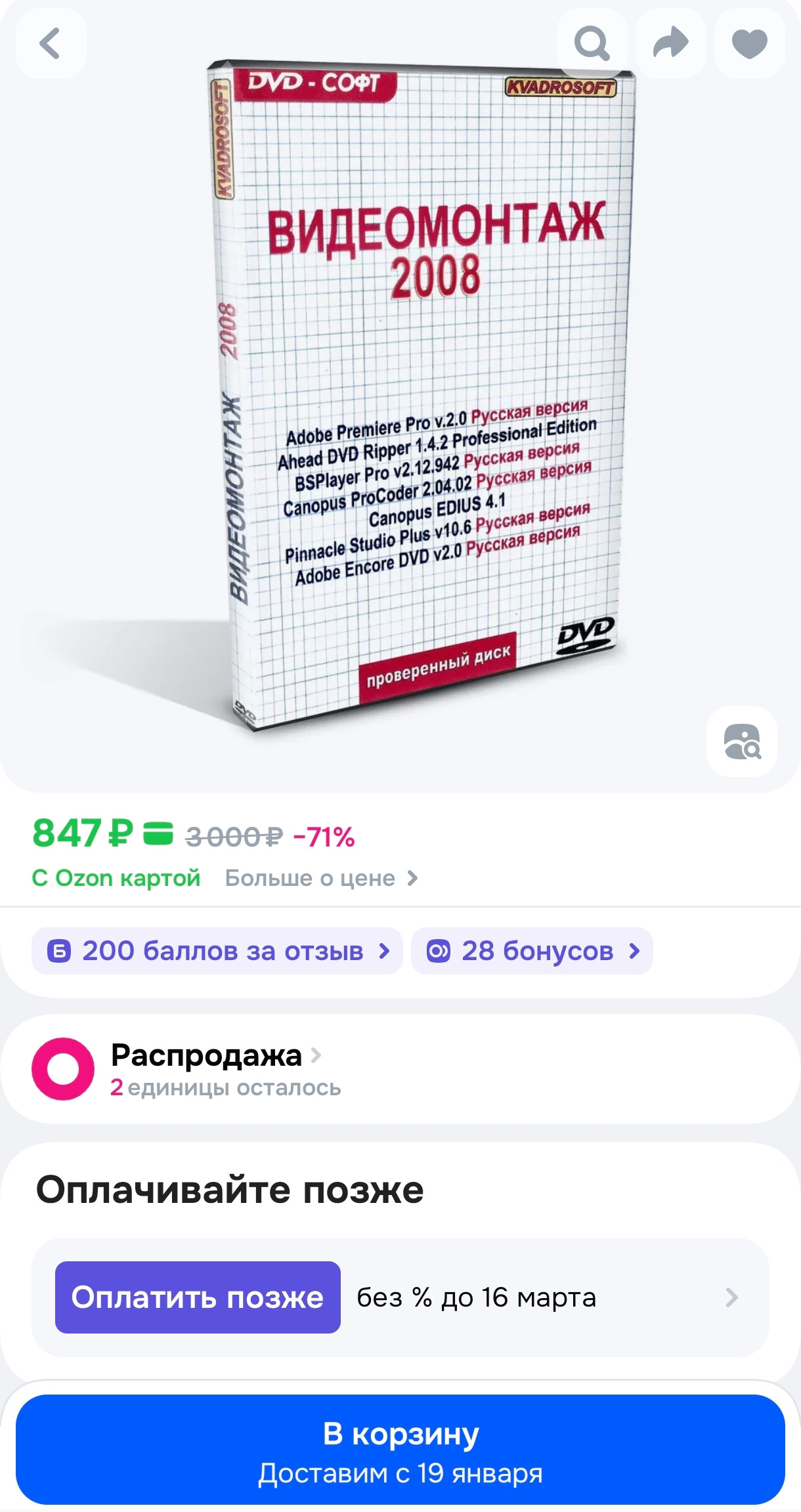Image resolution: width=801 pixels, height=1512 pixels.
Task: Tap the 200 баллов за отзыв chip
Action: click(217, 951)
